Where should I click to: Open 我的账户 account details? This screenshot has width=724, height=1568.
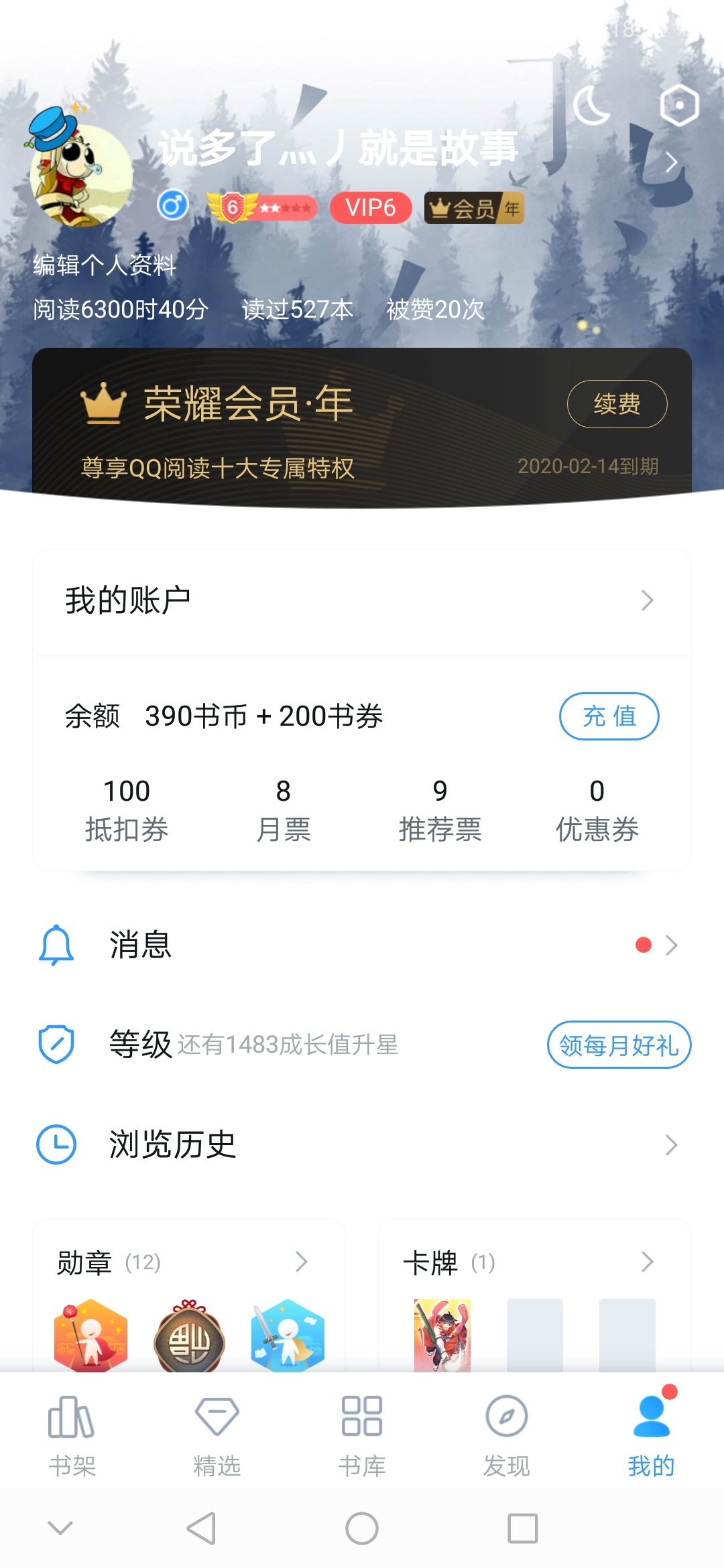pos(362,600)
